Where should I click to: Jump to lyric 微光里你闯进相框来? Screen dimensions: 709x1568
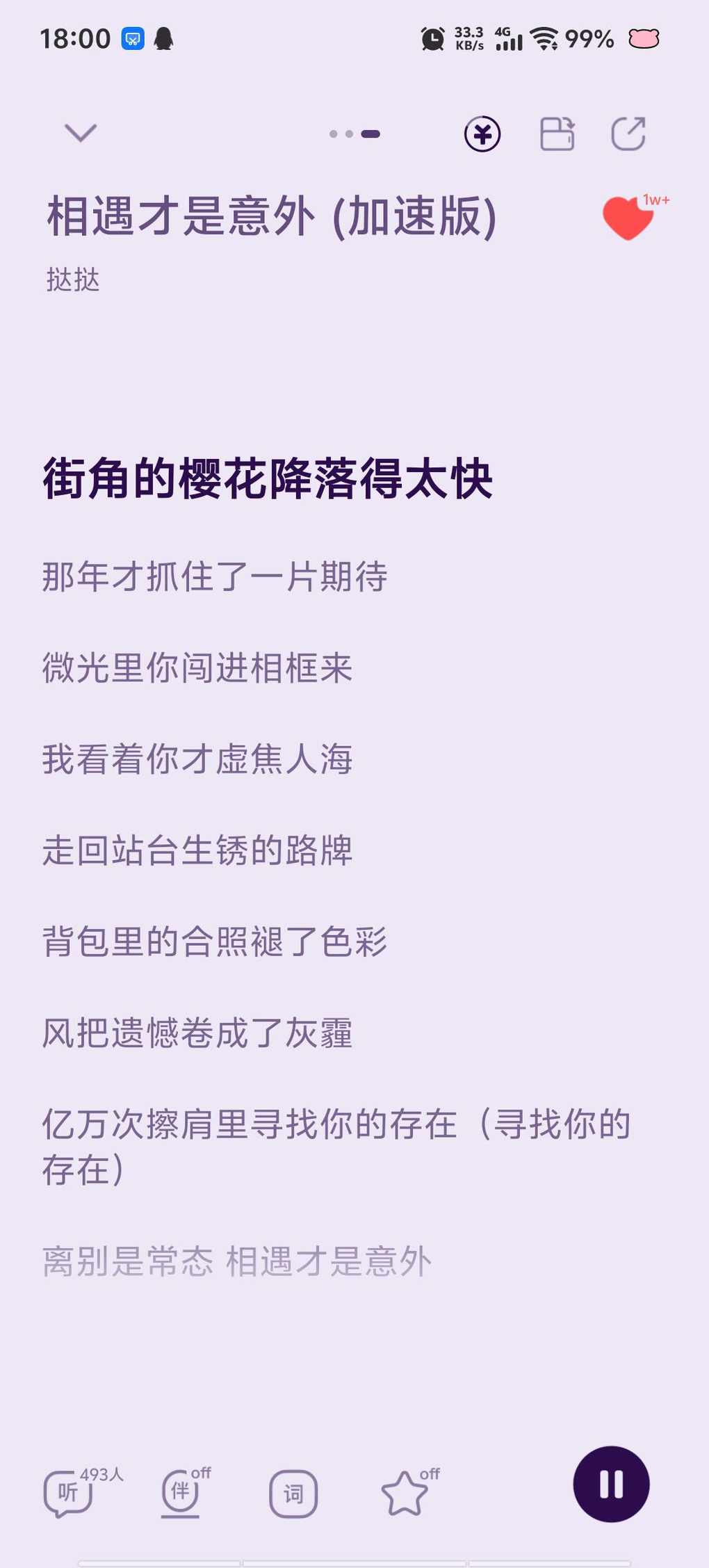coord(197,668)
